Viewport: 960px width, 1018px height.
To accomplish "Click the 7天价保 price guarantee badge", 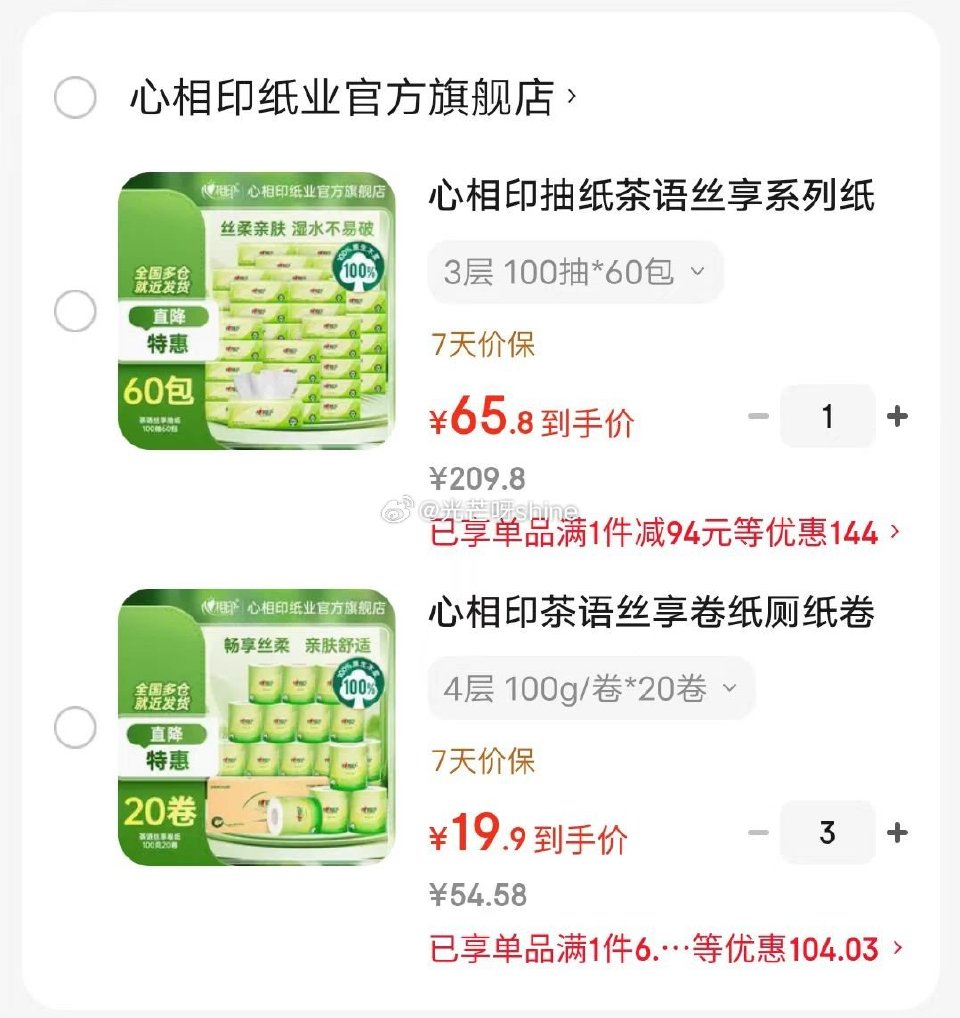I will pyautogui.click(x=484, y=343).
